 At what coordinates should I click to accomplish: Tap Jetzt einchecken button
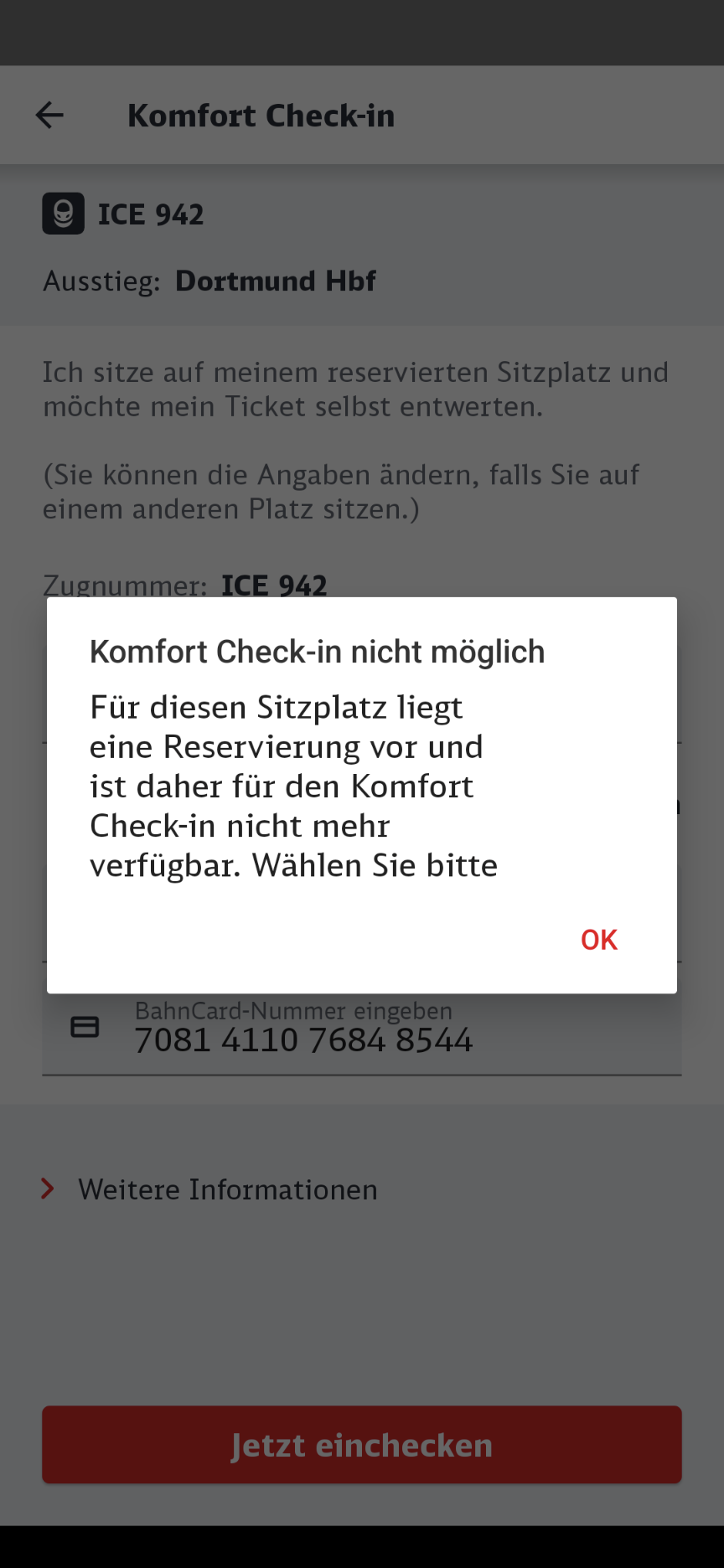(x=362, y=1445)
